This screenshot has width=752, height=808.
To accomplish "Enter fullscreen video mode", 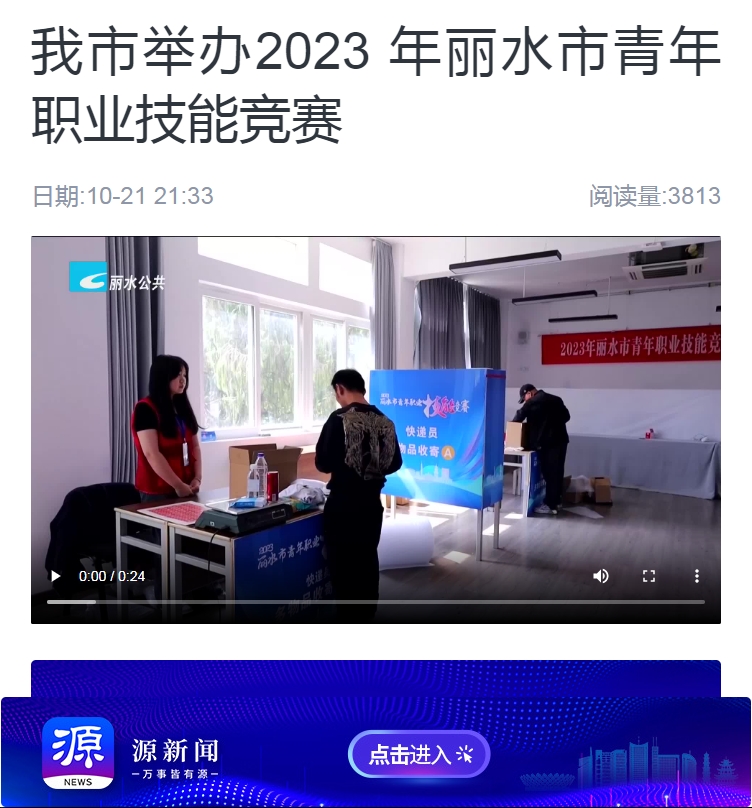I will 649,576.
